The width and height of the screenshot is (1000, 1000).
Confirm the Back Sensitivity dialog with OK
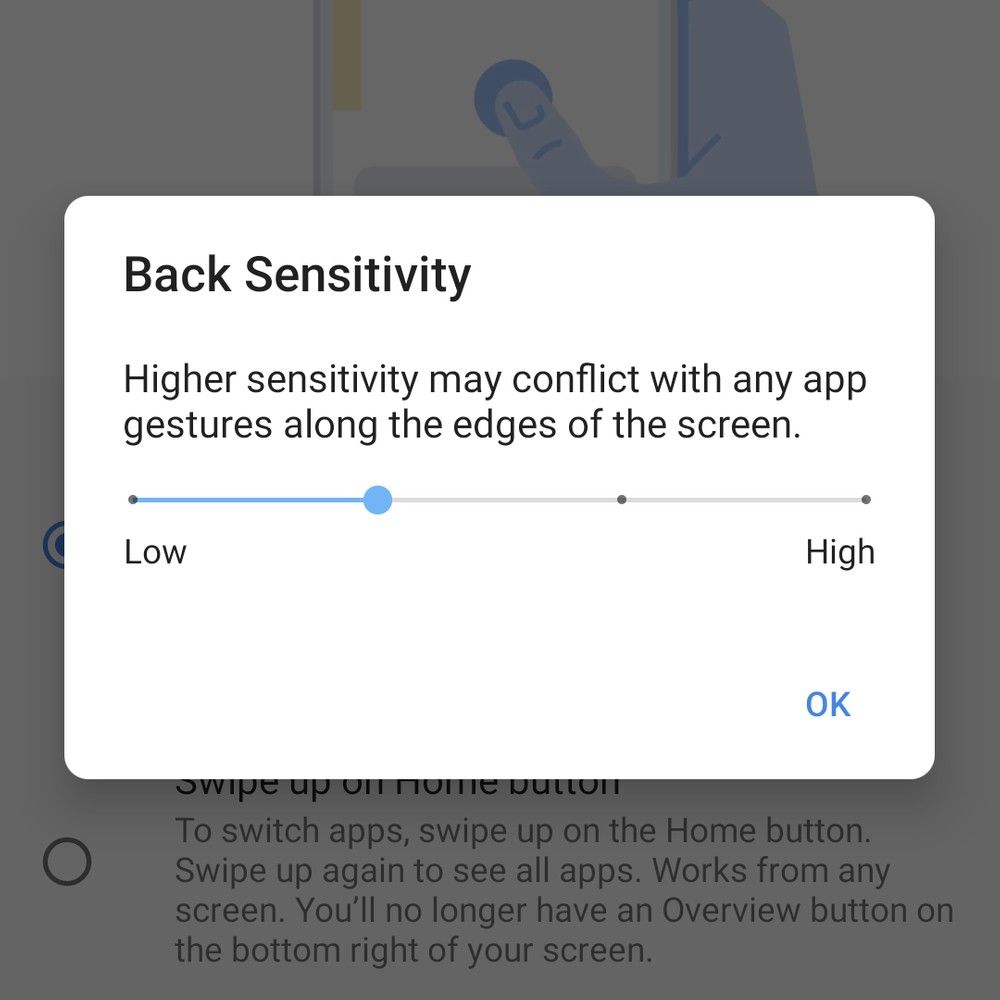pyautogui.click(x=827, y=704)
